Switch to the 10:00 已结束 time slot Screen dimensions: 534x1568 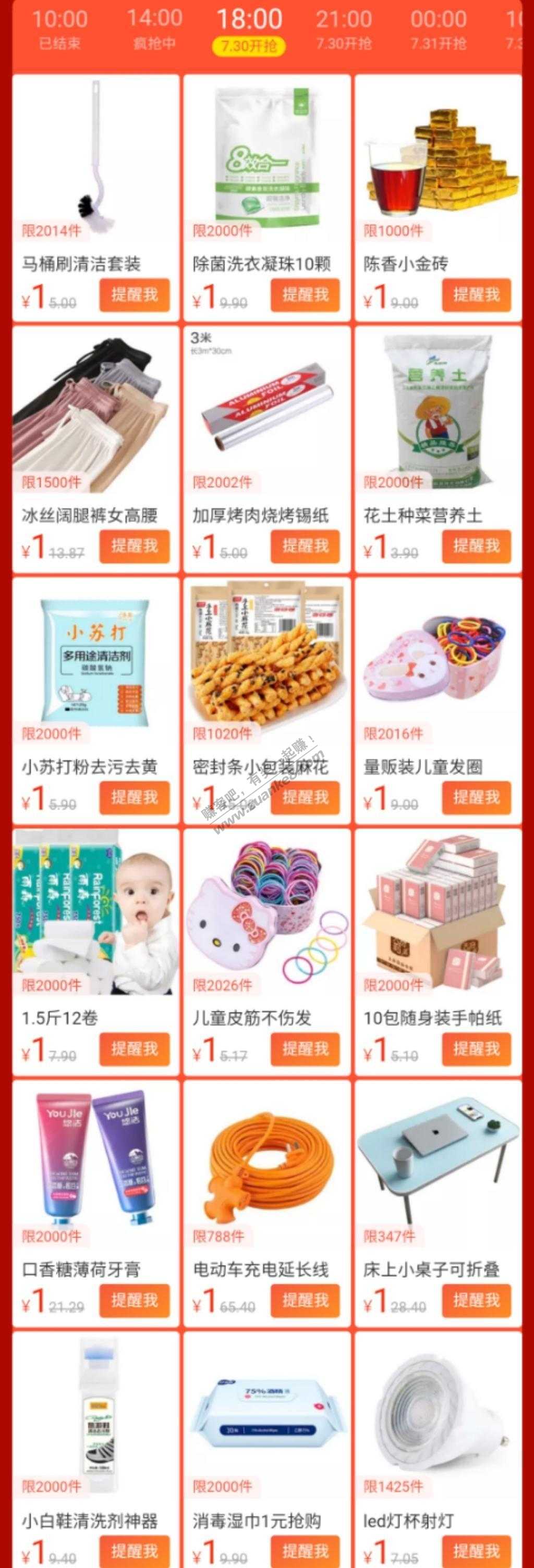(x=59, y=29)
